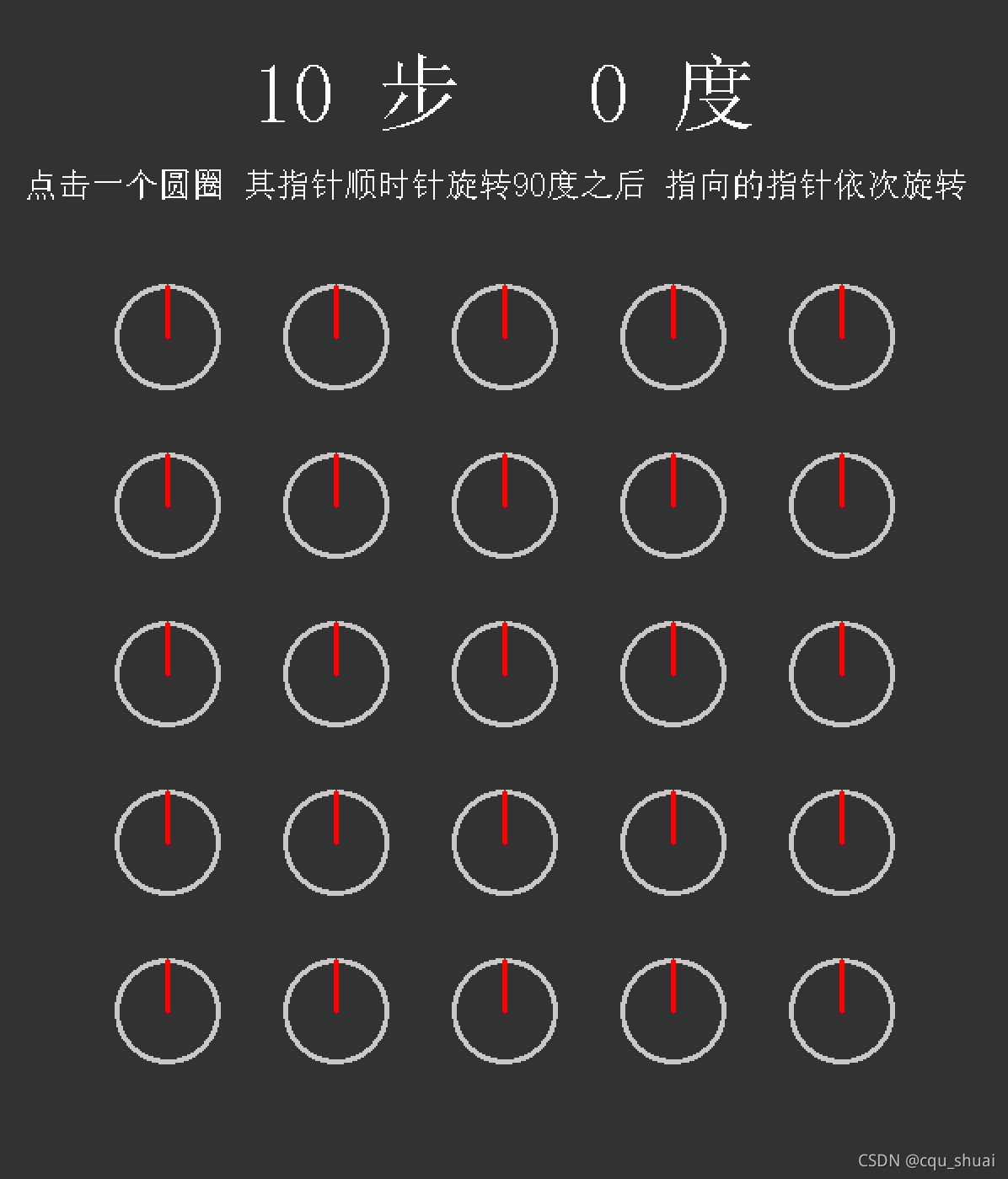Tap the middle circle in the first row

click(x=505, y=337)
